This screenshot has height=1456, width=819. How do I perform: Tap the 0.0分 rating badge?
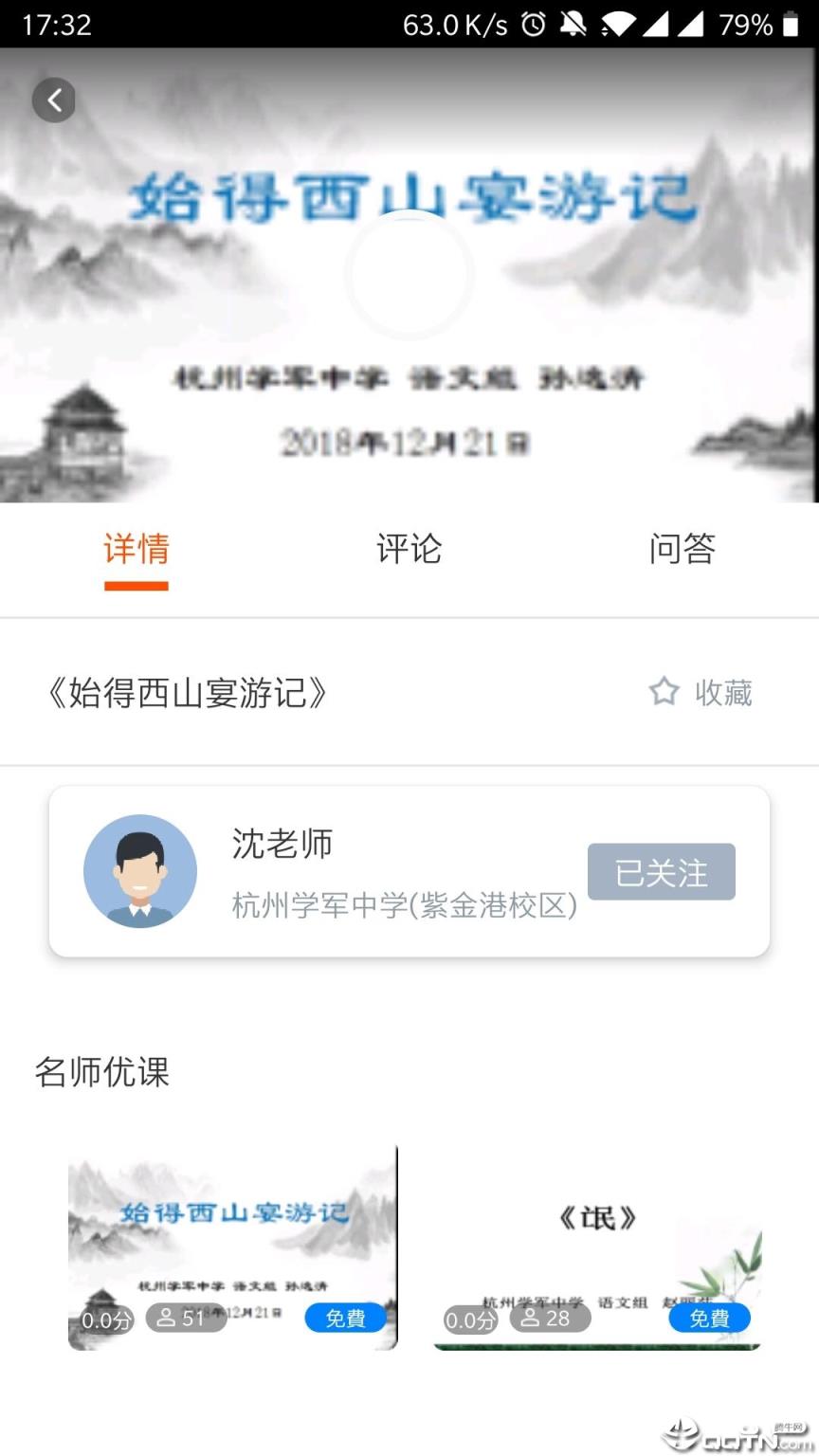pyautogui.click(x=104, y=1318)
